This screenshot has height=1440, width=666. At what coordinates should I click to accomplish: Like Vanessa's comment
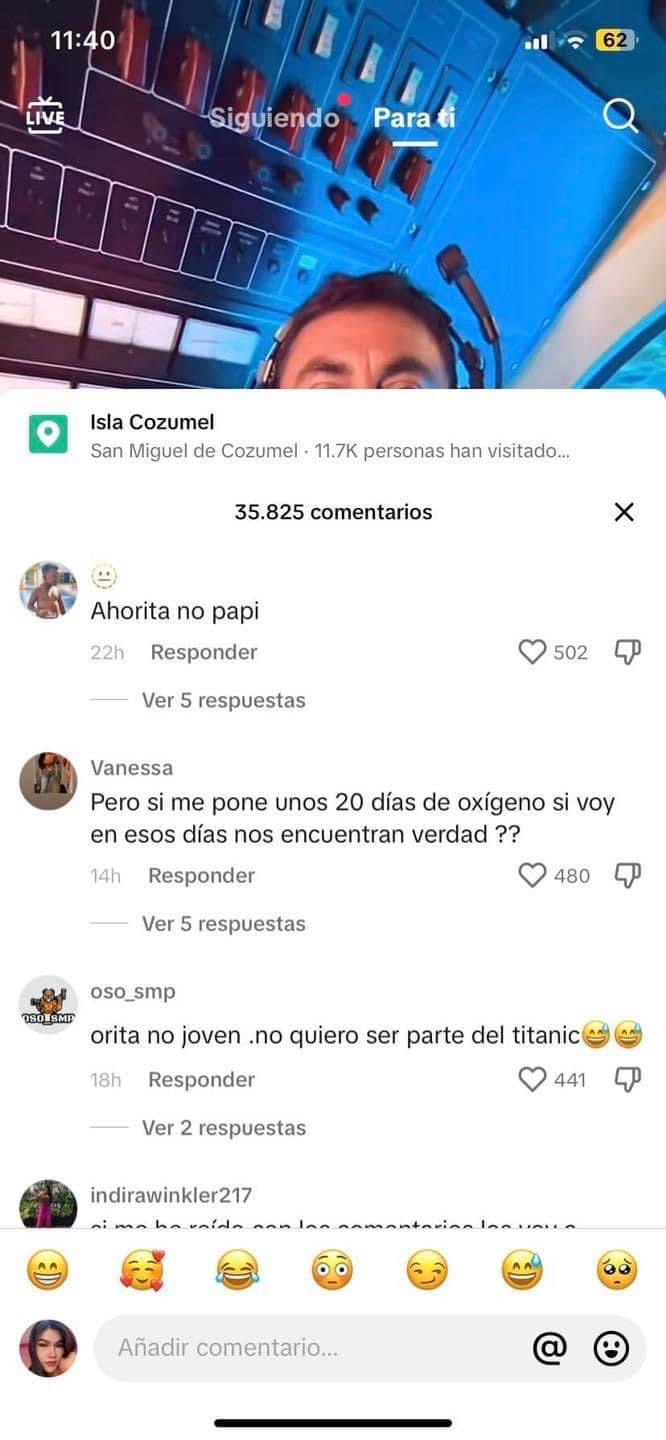(x=533, y=876)
